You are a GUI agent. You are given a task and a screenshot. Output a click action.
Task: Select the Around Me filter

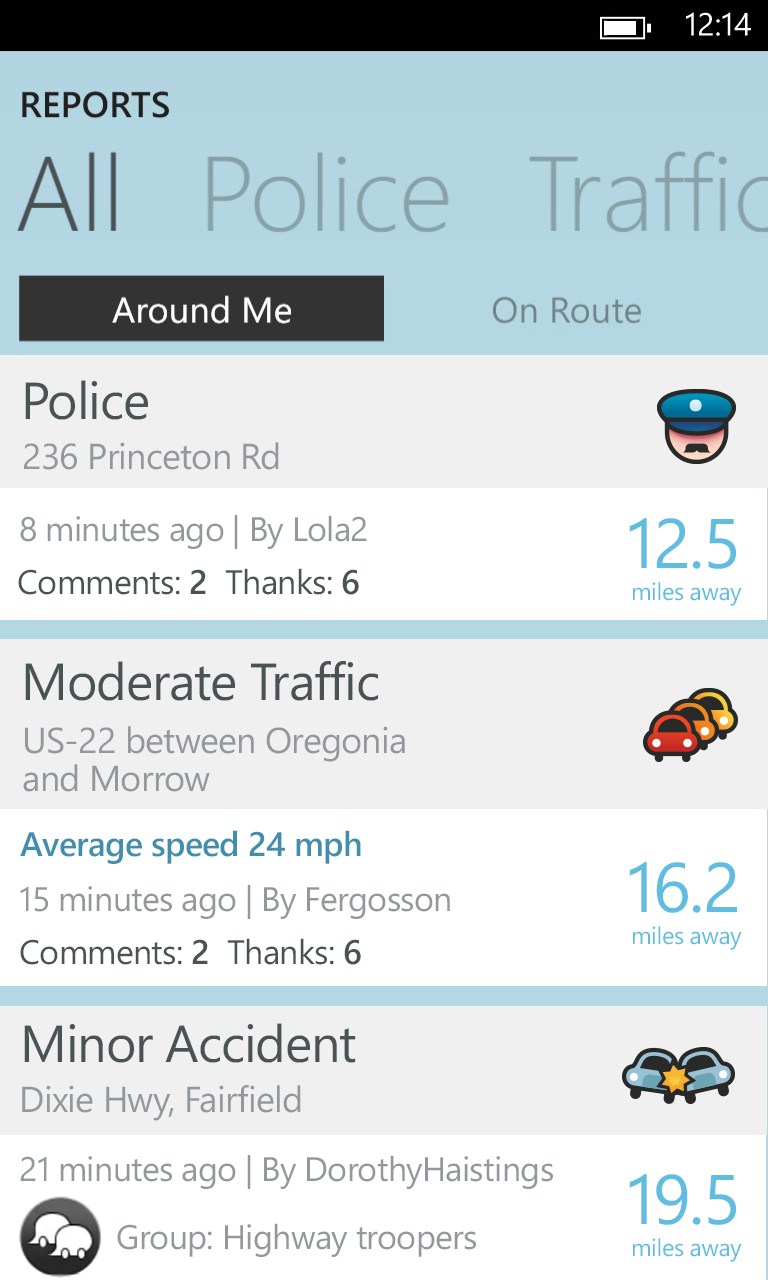click(201, 309)
